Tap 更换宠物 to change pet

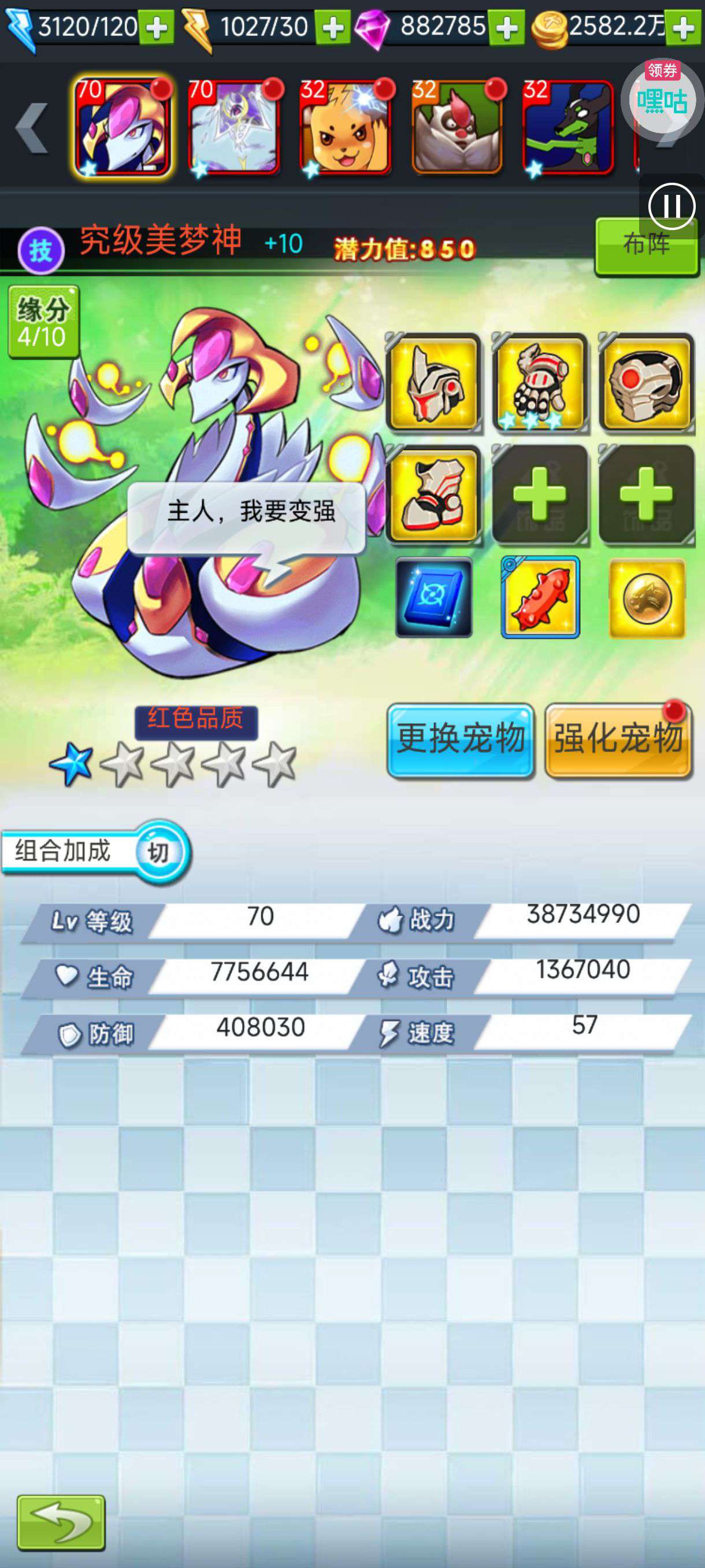tap(461, 740)
